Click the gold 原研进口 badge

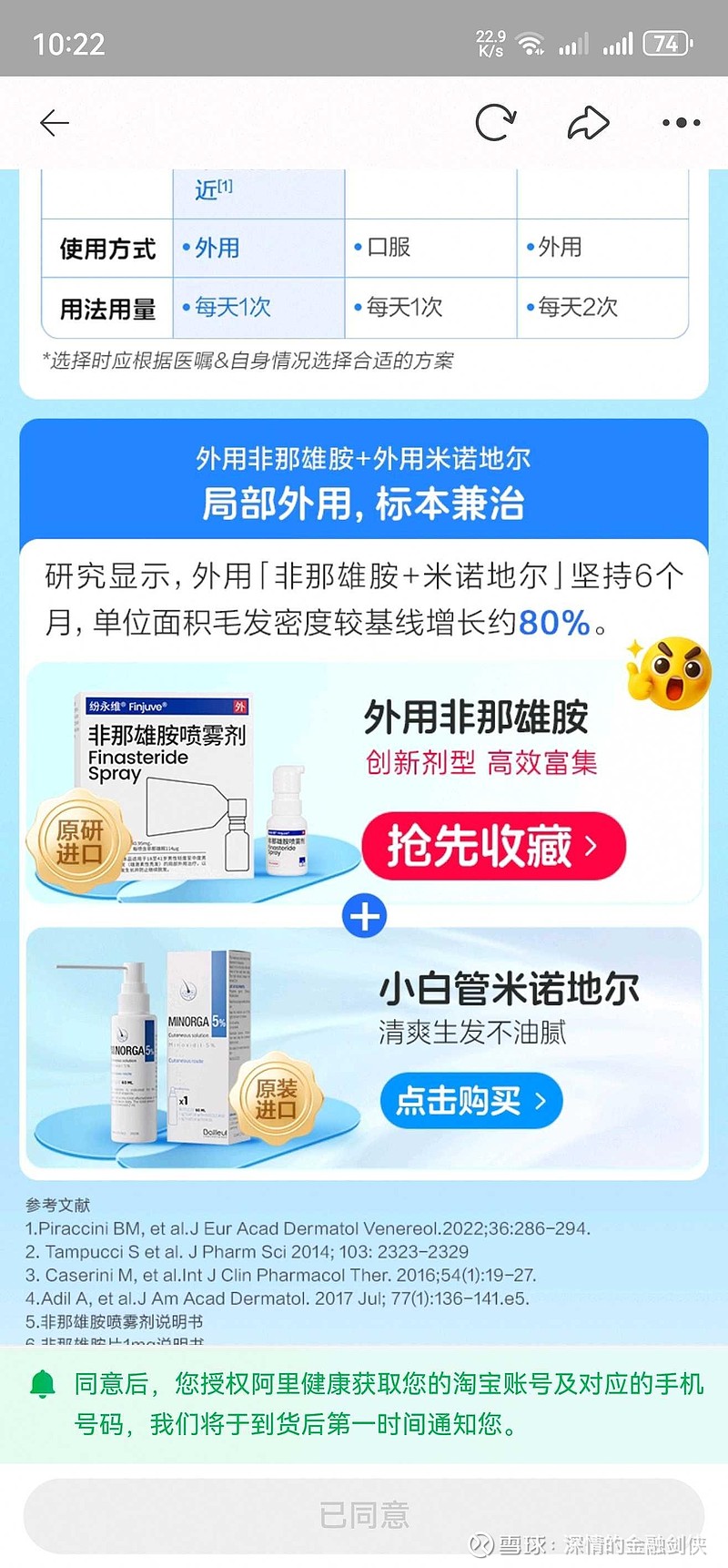(78, 836)
